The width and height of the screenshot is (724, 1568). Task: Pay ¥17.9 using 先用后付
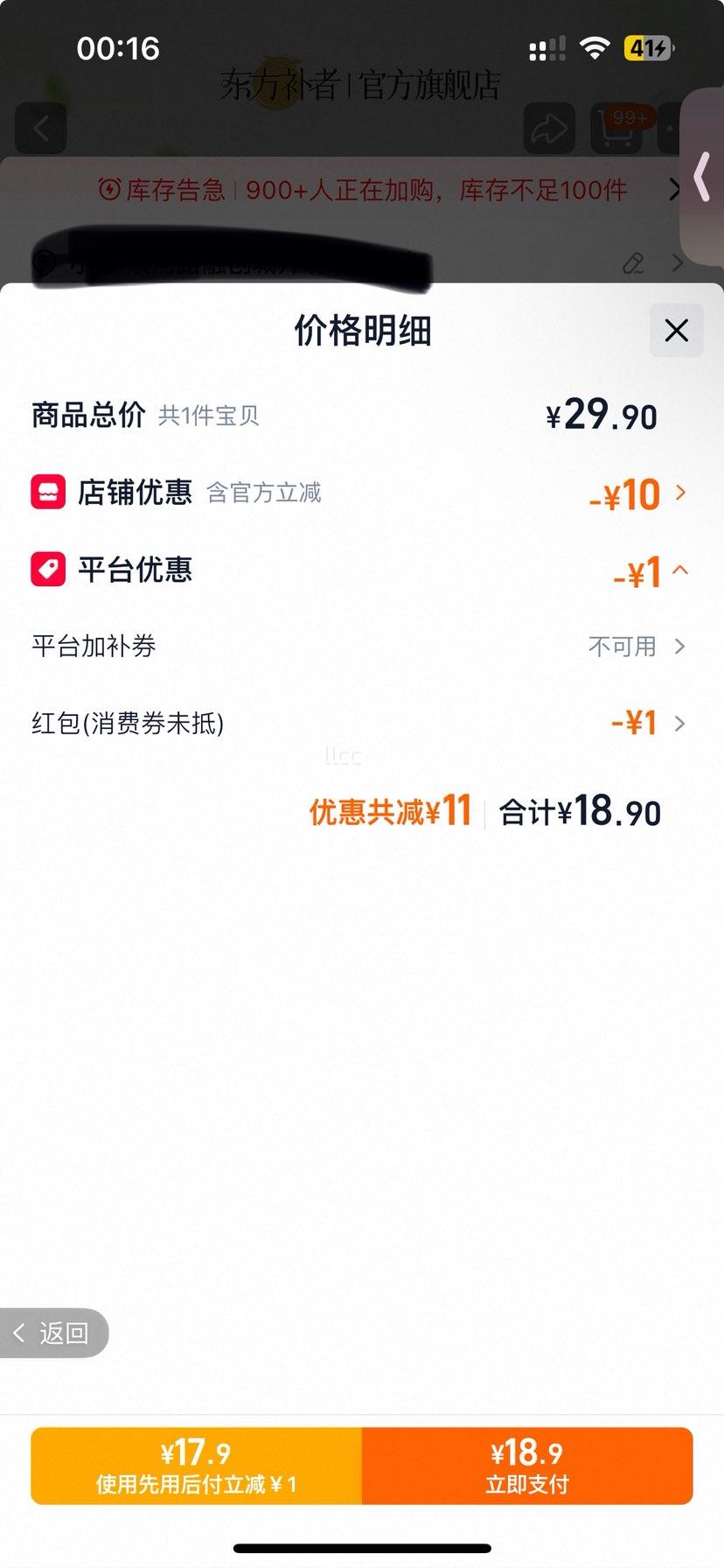197,1466
